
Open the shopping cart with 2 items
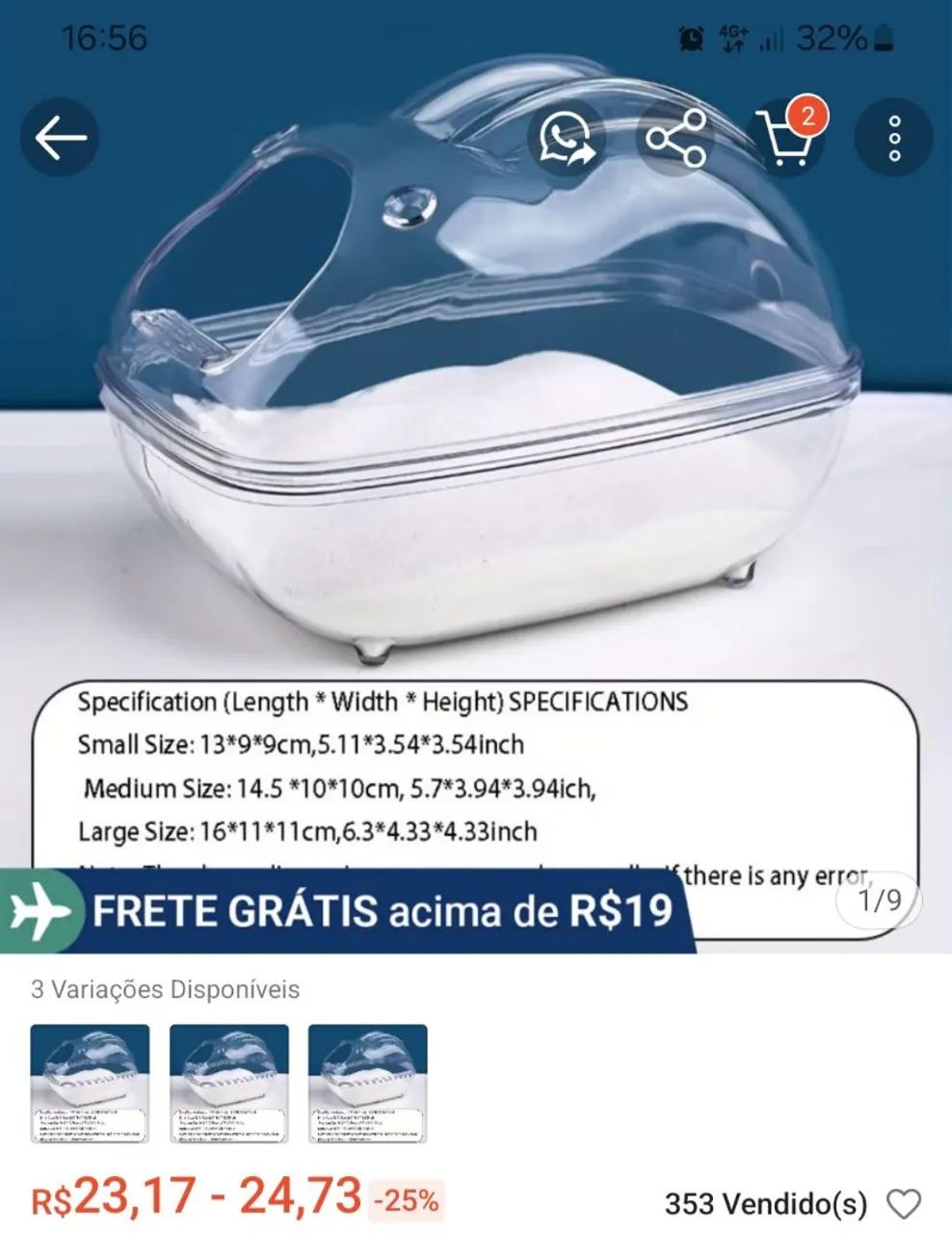tap(790, 138)
